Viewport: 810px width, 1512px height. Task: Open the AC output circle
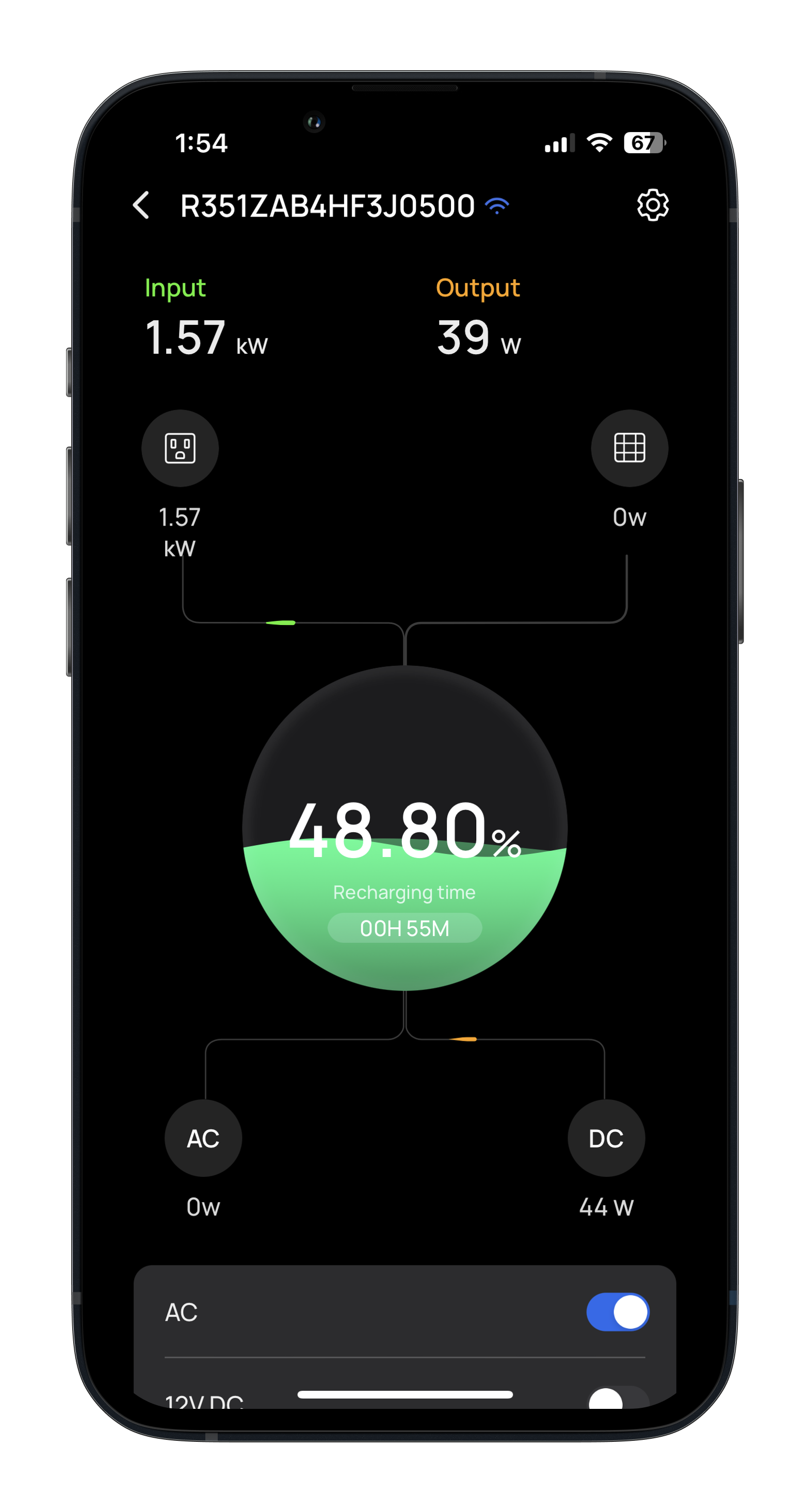coord(203,1138)
